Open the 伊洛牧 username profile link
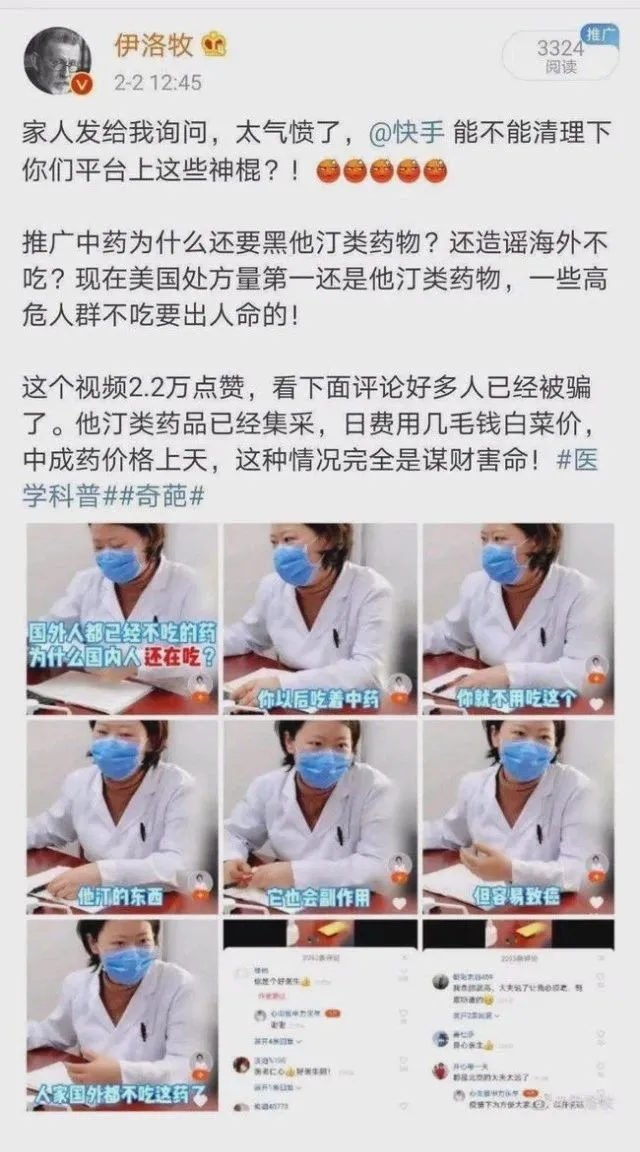This screenshot has height=1152, width=640. pyautogui.click(x=153, y=46)
